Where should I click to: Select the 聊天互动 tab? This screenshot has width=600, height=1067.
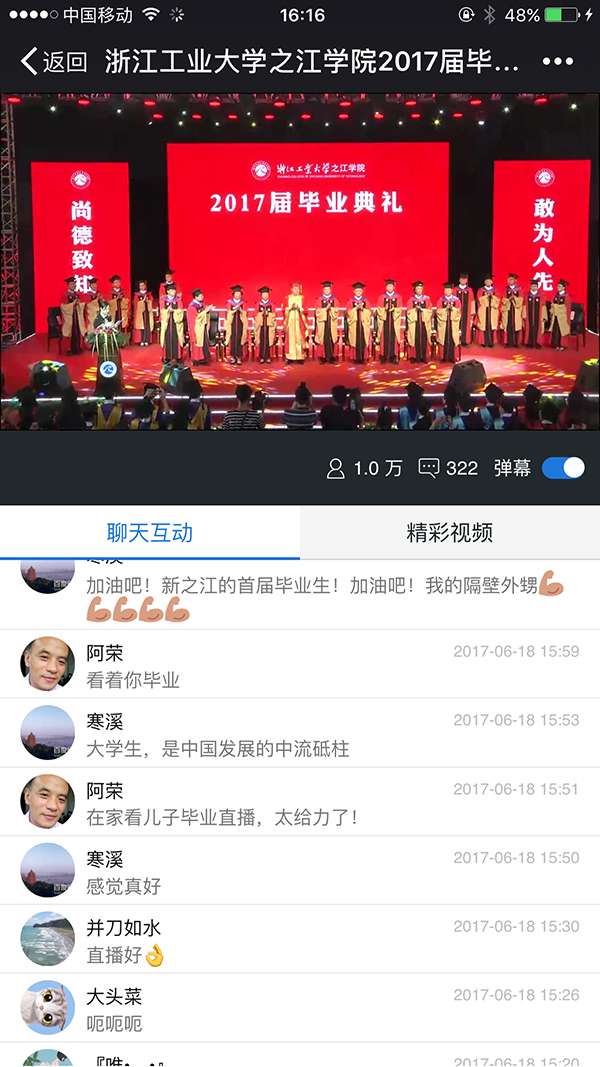pyautogui.click(x=150, y=533)
